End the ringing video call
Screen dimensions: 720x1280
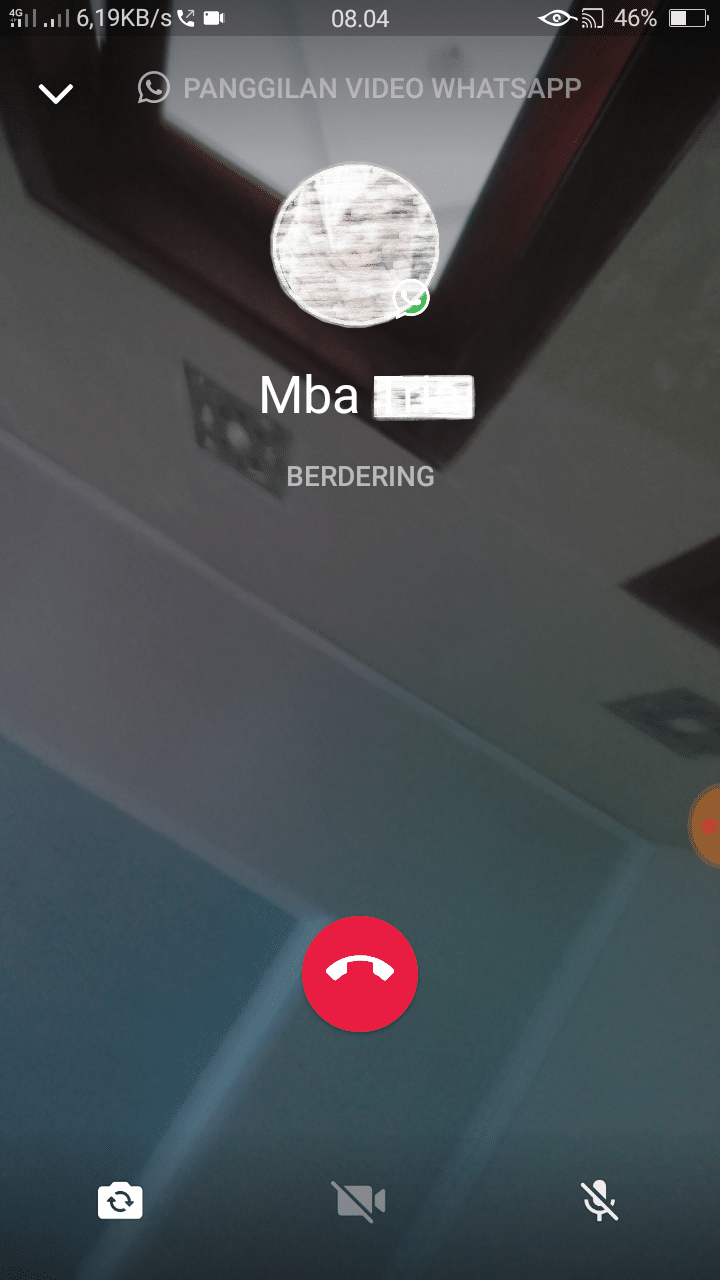point(360,973)
